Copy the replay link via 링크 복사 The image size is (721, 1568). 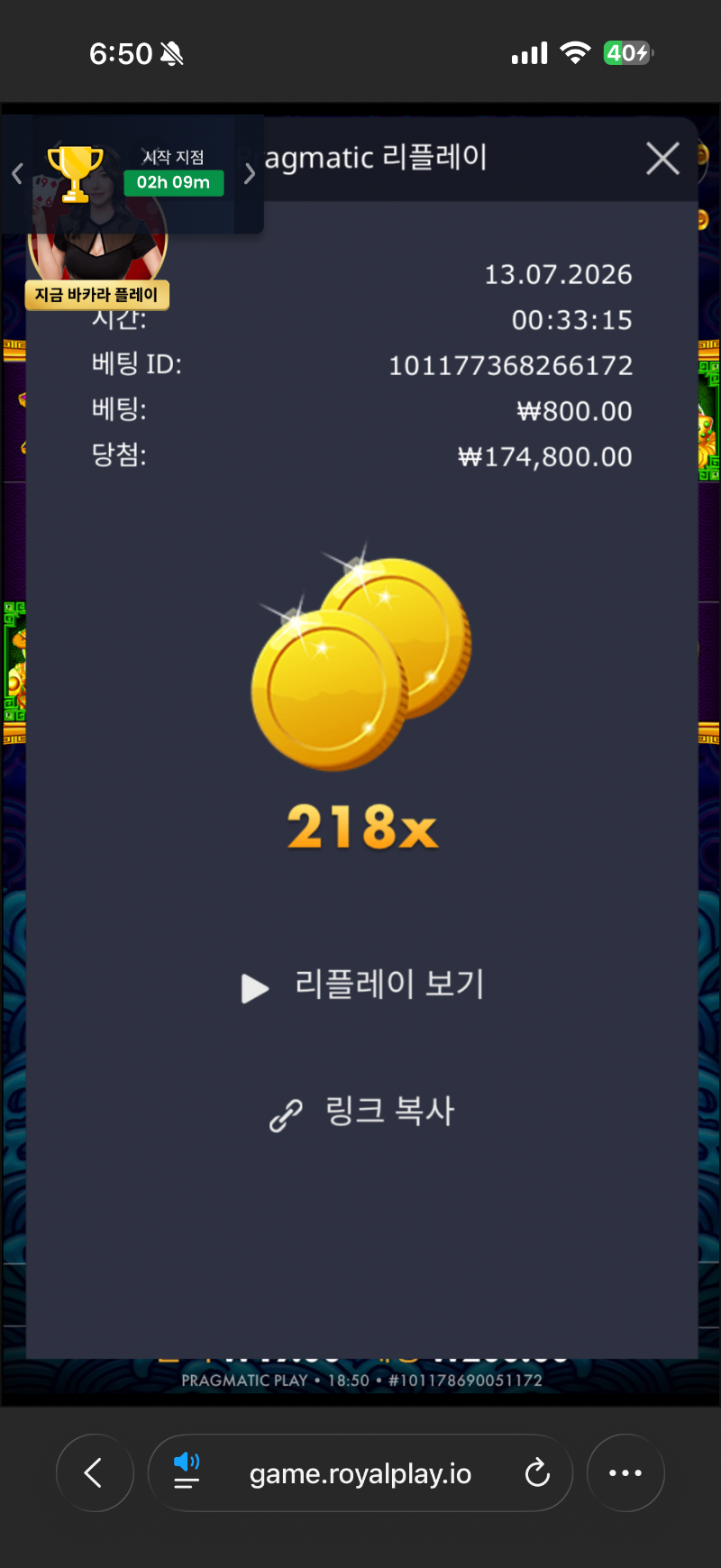coord(362,1112)
